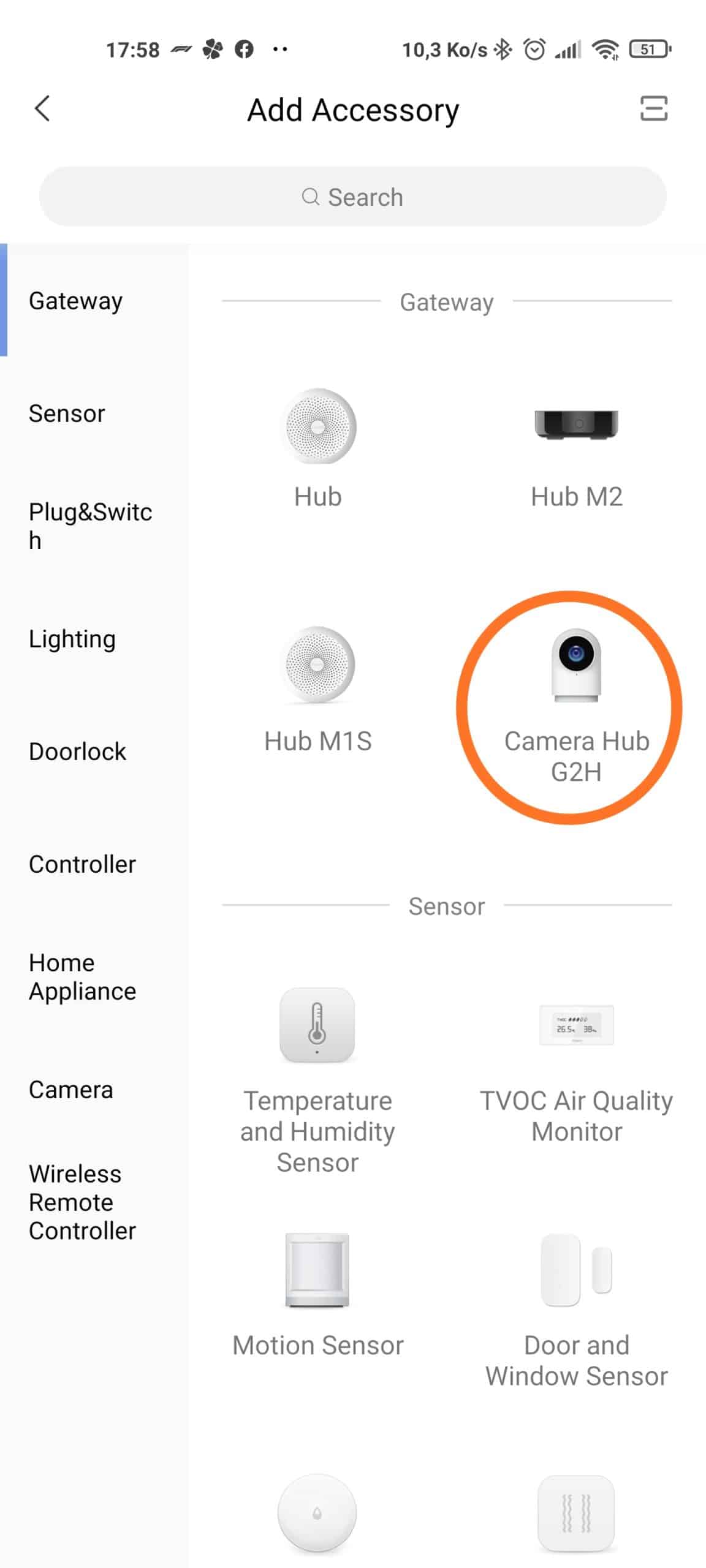Screen dimensions: 706x1568
Task: Add the Hub M1S
Action: (x=317, y=690)
